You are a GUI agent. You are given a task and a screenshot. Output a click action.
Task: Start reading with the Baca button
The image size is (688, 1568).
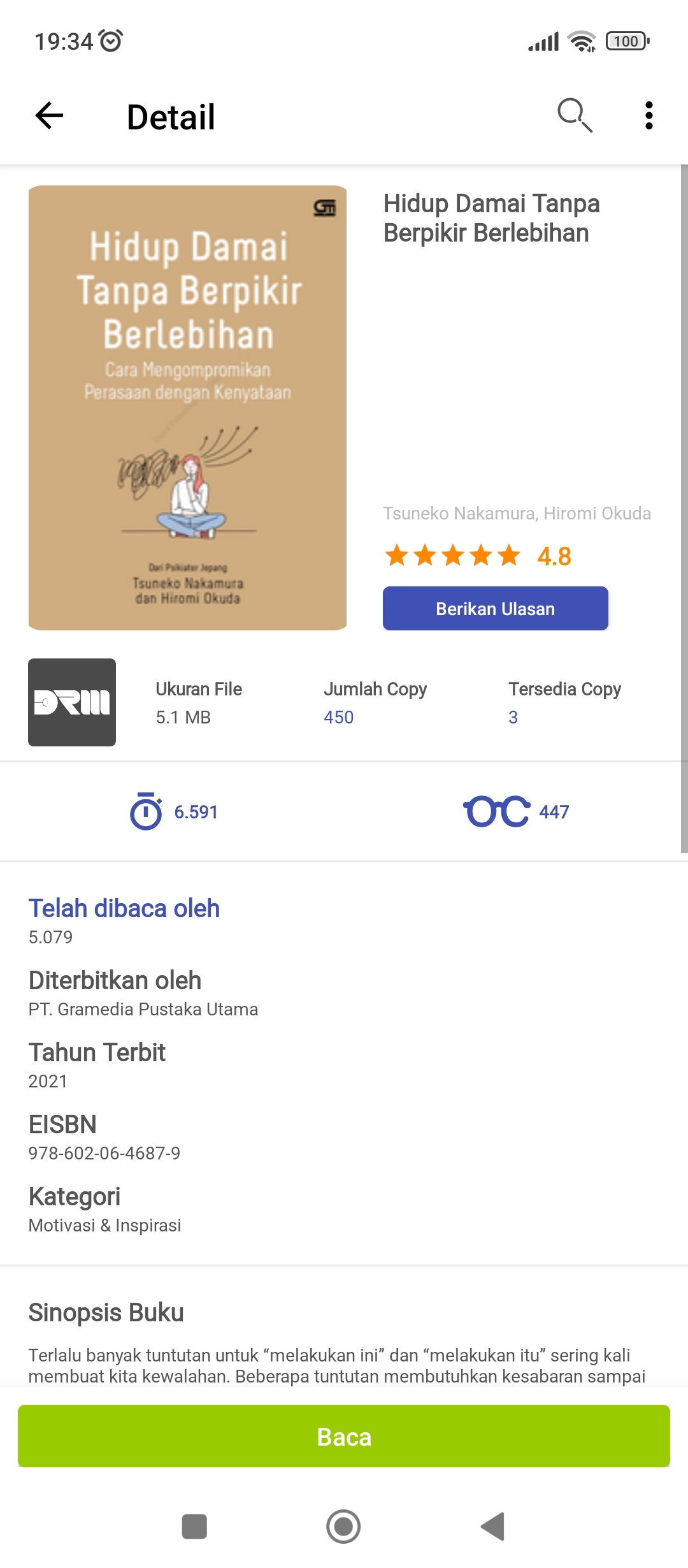[x=344, y=1437]
